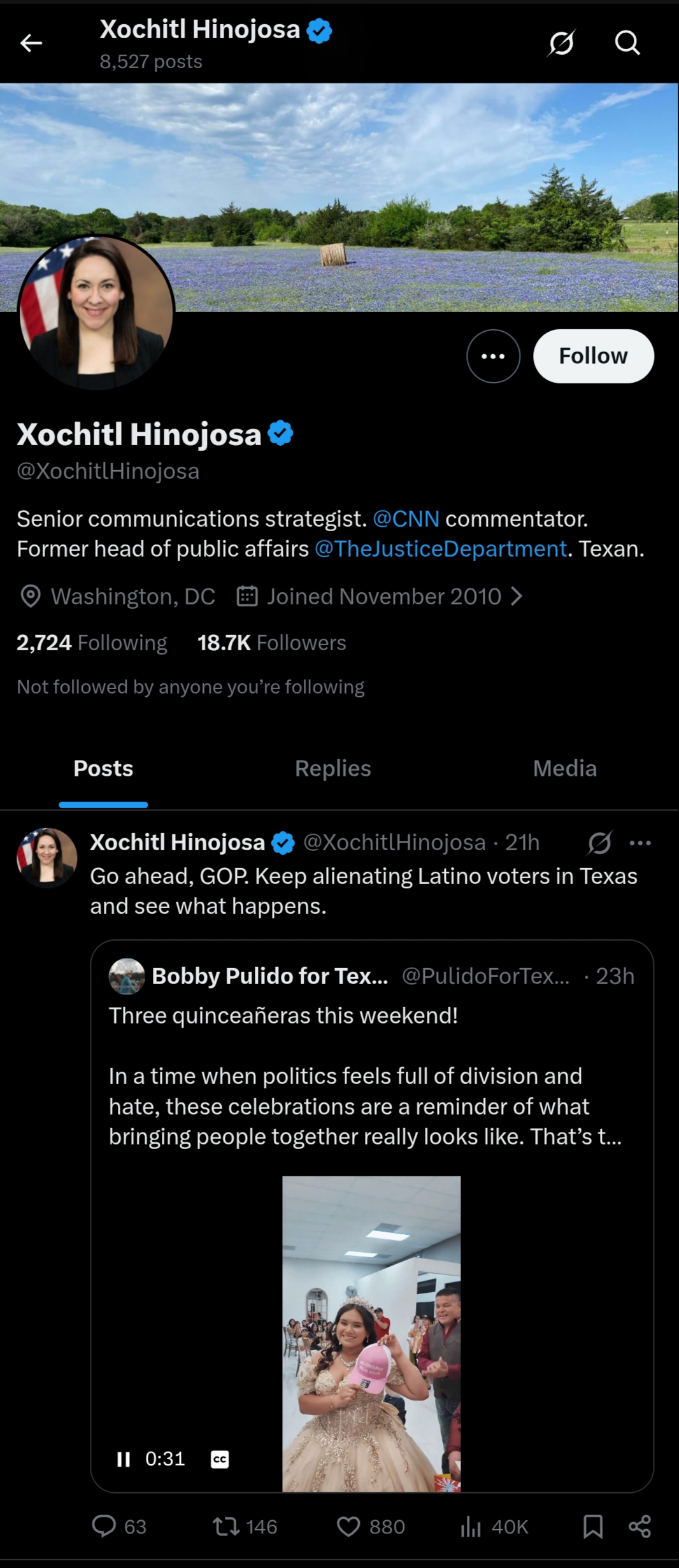Repost the Latino voters post

[226, 1527]
